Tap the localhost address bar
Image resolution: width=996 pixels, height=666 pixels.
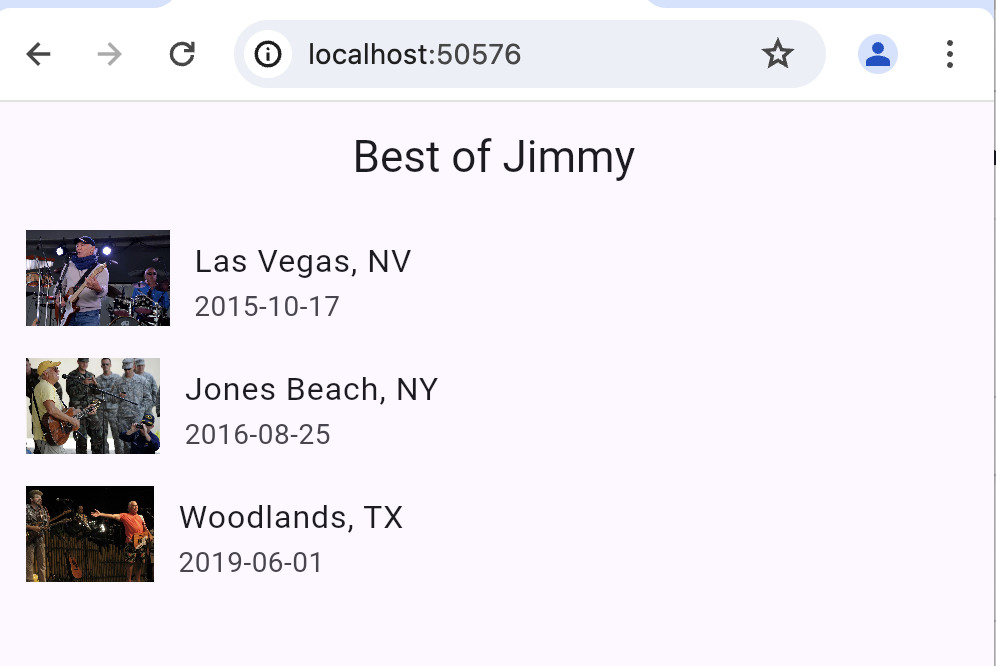click(500, 54)
